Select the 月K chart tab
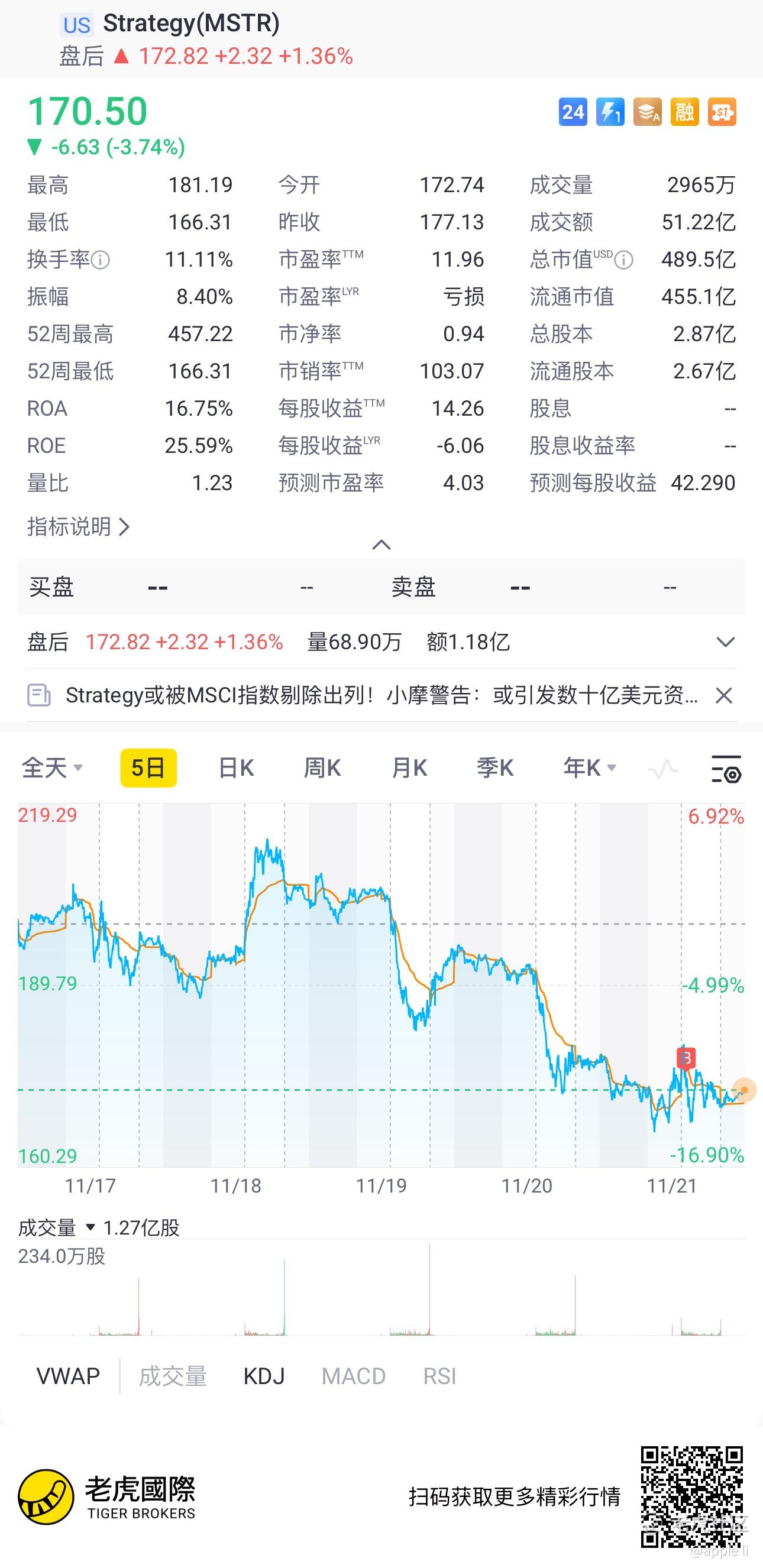Image resolution: width=763 pixels, height=1568 pixels. pos(409,767)
